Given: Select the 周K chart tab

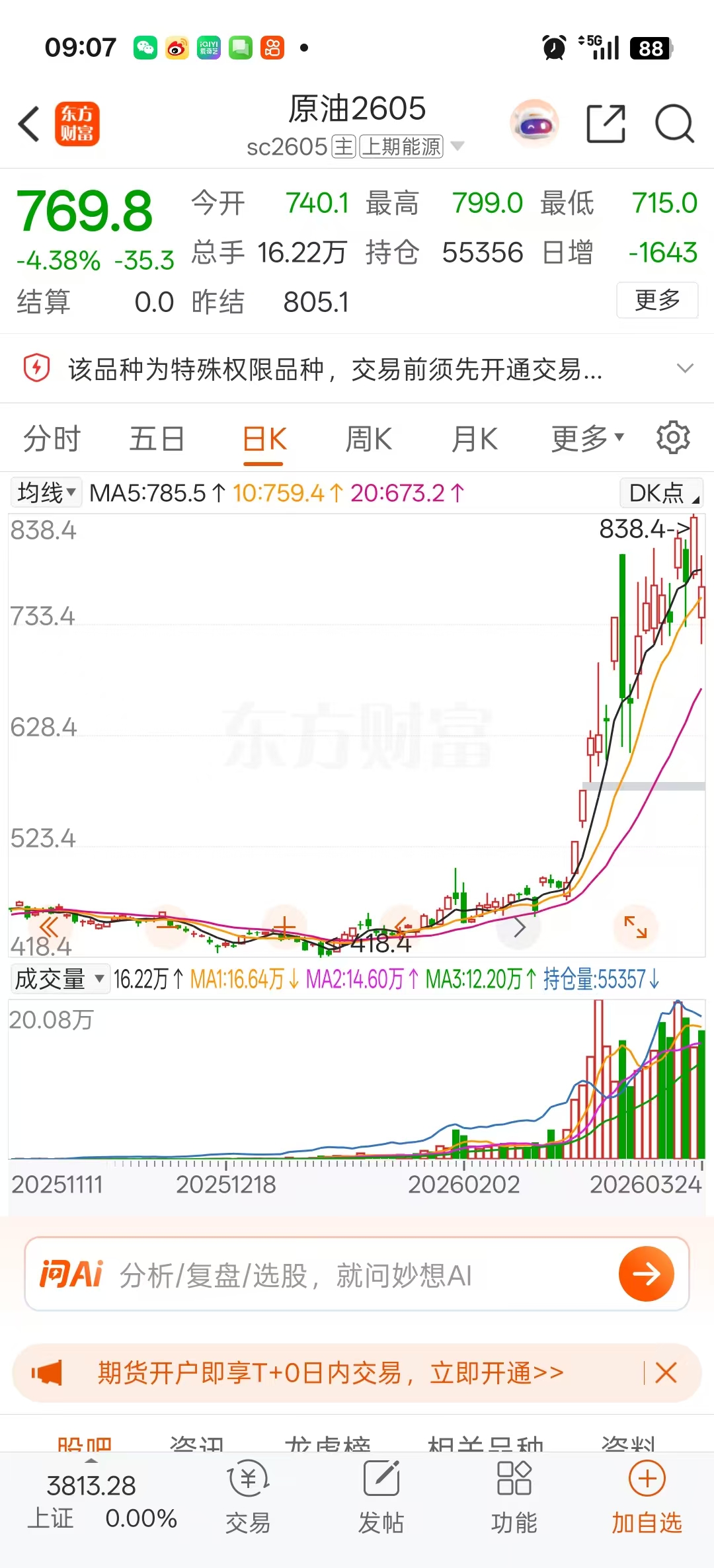Looking at the screenshot, I should point(368,439).
